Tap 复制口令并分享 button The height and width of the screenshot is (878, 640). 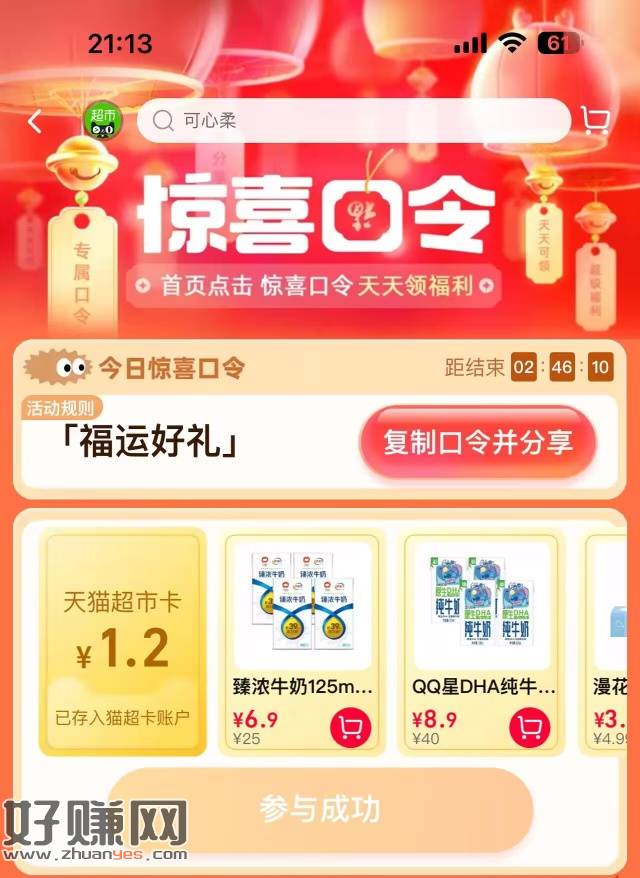pyautogui.click(x=478, y=442)
